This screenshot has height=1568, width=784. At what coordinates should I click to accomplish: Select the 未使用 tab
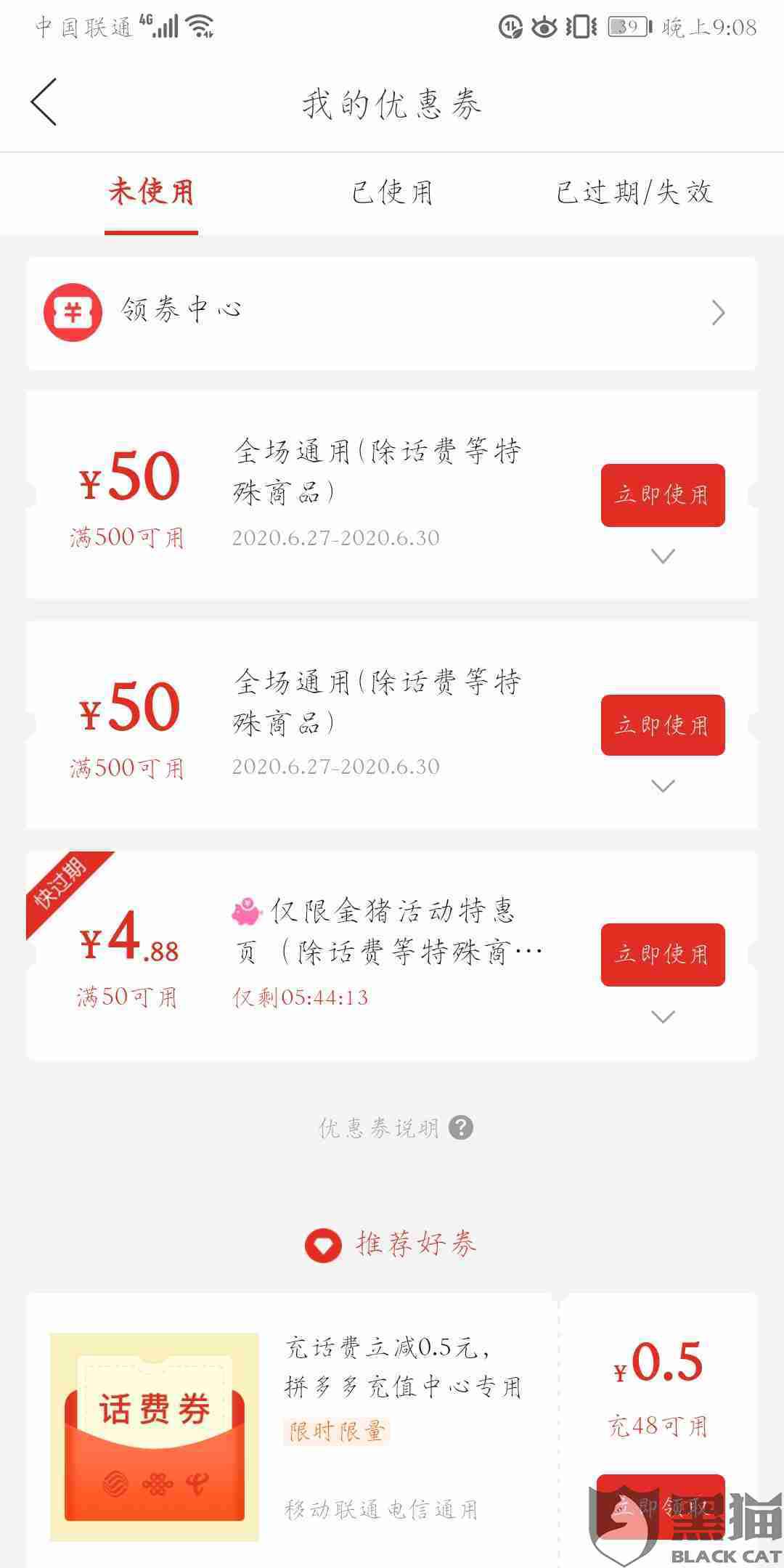(151, 193)
